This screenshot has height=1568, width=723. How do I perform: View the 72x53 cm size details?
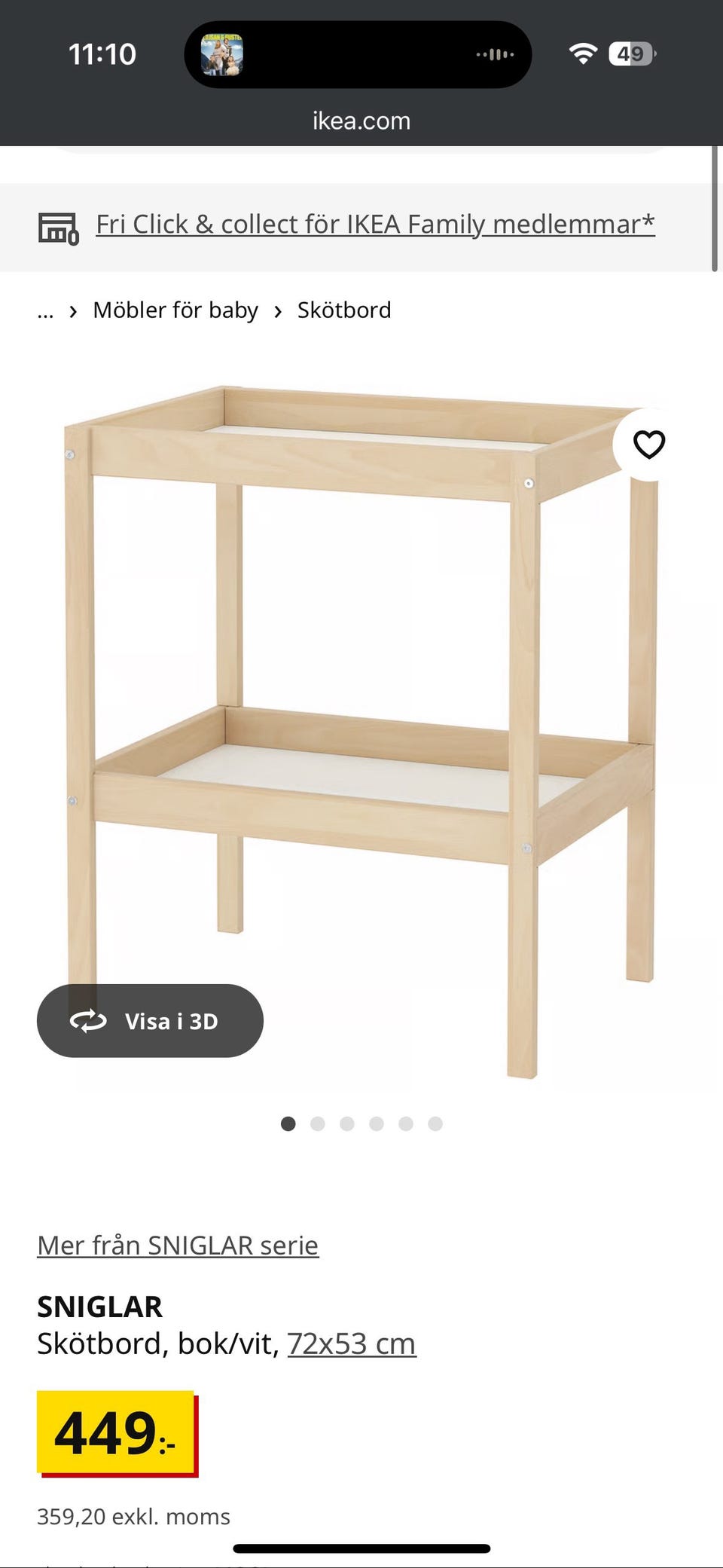[x=351, y=1344]
